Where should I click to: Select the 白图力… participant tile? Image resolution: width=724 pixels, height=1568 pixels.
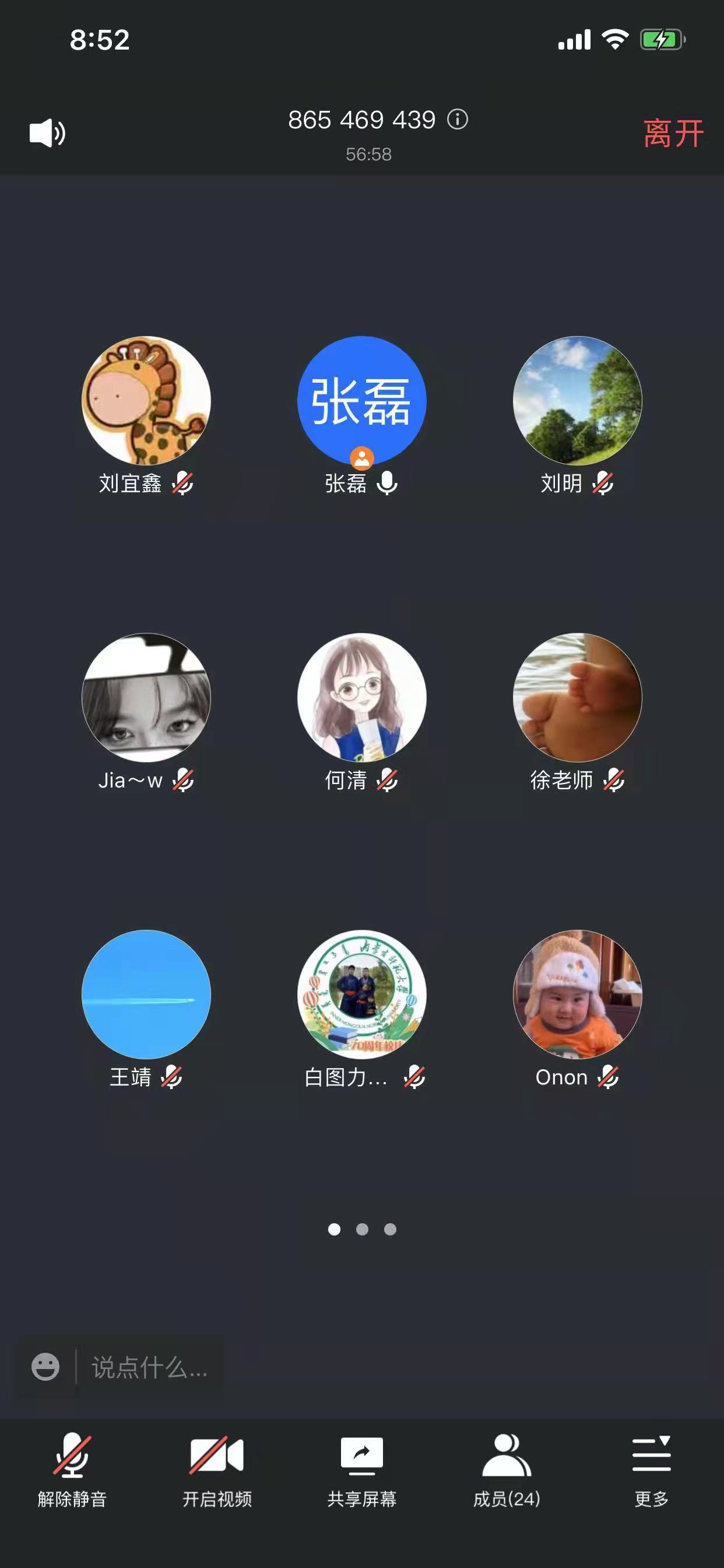click(361, 994)
